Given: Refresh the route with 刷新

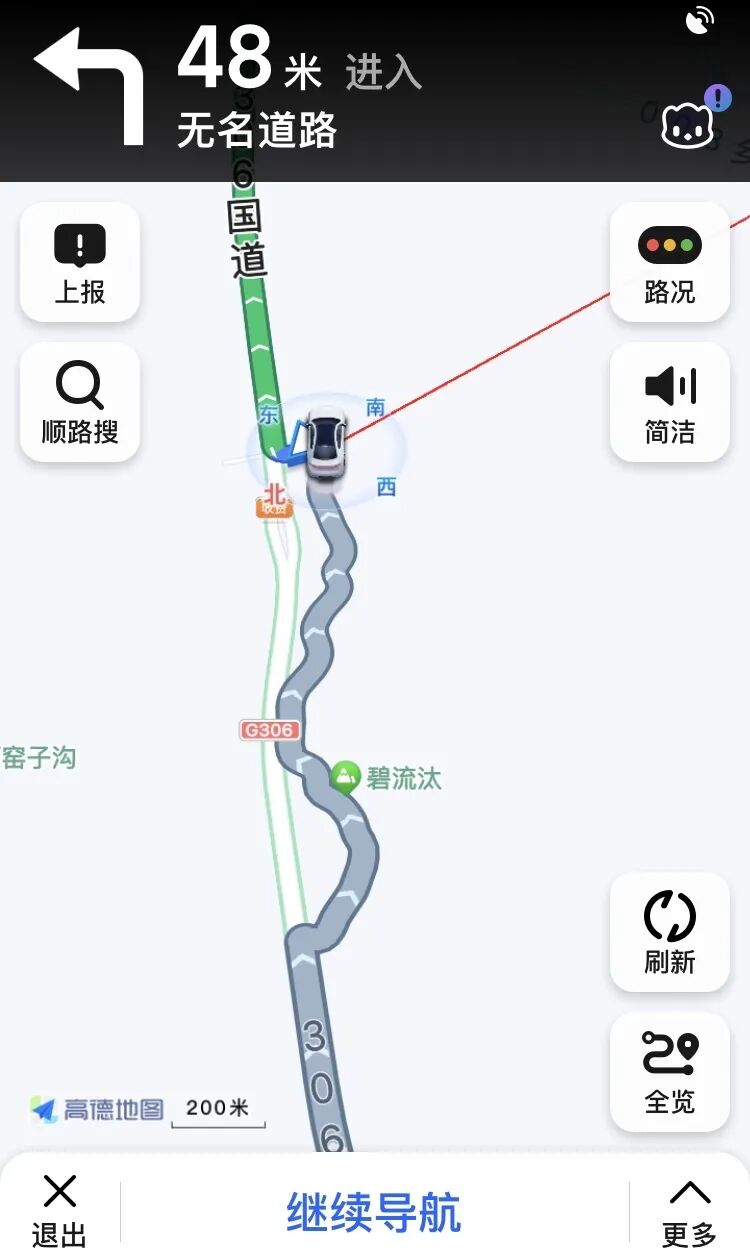Looking at the screenshot, I should (x=670, y=932).
